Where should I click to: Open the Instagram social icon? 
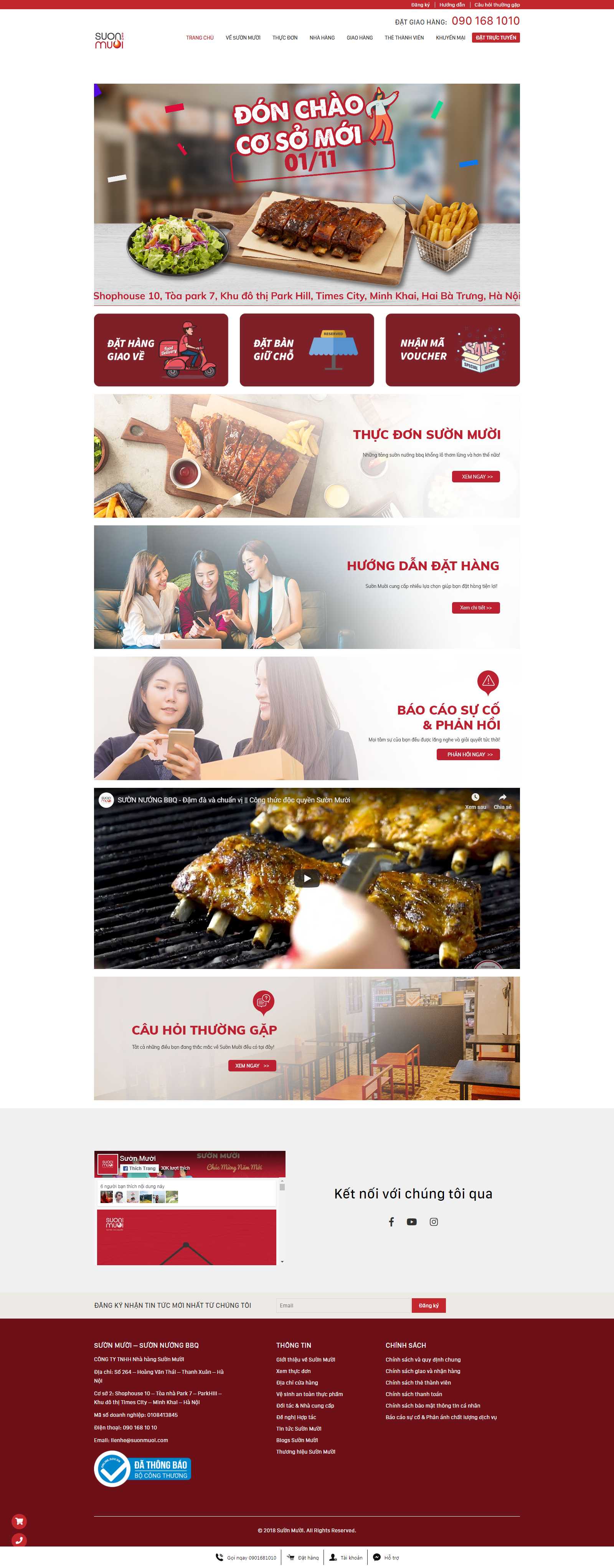[434, 1221]
